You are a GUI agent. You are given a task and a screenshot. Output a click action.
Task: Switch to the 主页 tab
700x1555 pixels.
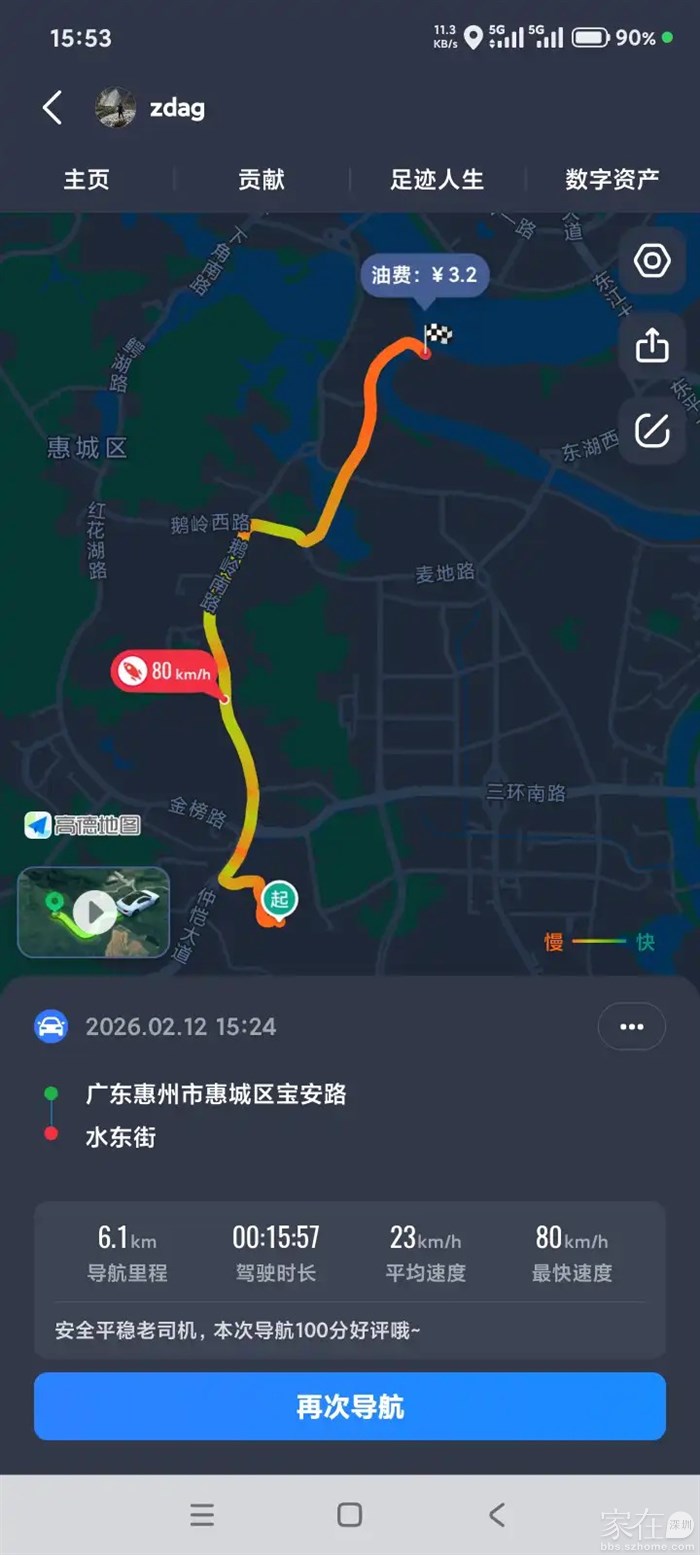87,180
